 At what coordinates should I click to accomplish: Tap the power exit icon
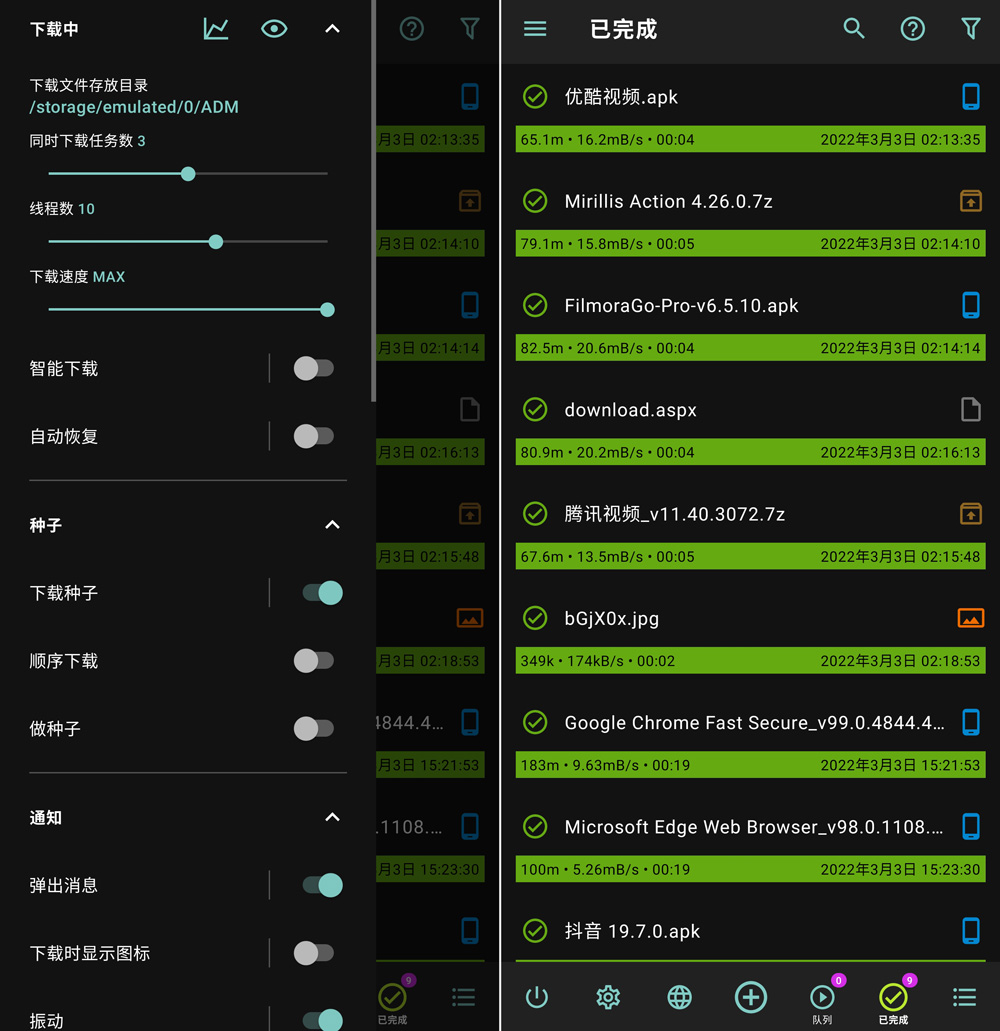pyautogui.click(x=537, y=997)
